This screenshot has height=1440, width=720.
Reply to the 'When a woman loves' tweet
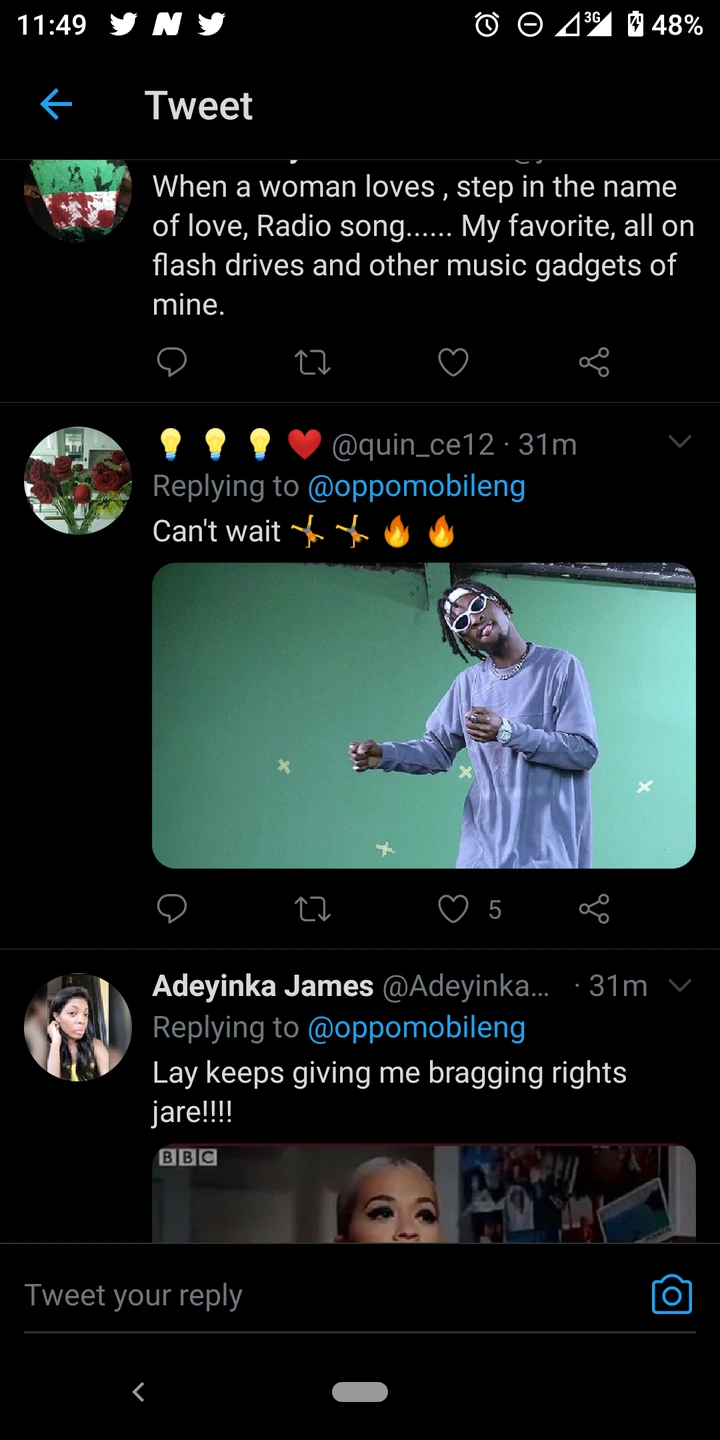tap(172, 361)
